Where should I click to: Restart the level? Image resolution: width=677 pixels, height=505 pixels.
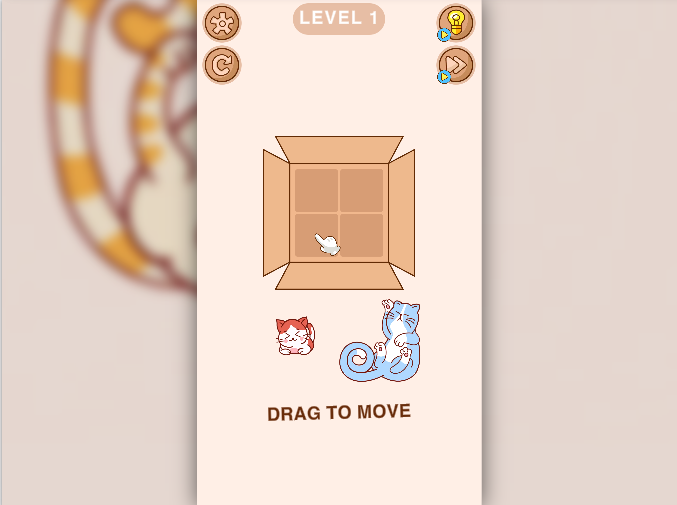pos(222,65)
